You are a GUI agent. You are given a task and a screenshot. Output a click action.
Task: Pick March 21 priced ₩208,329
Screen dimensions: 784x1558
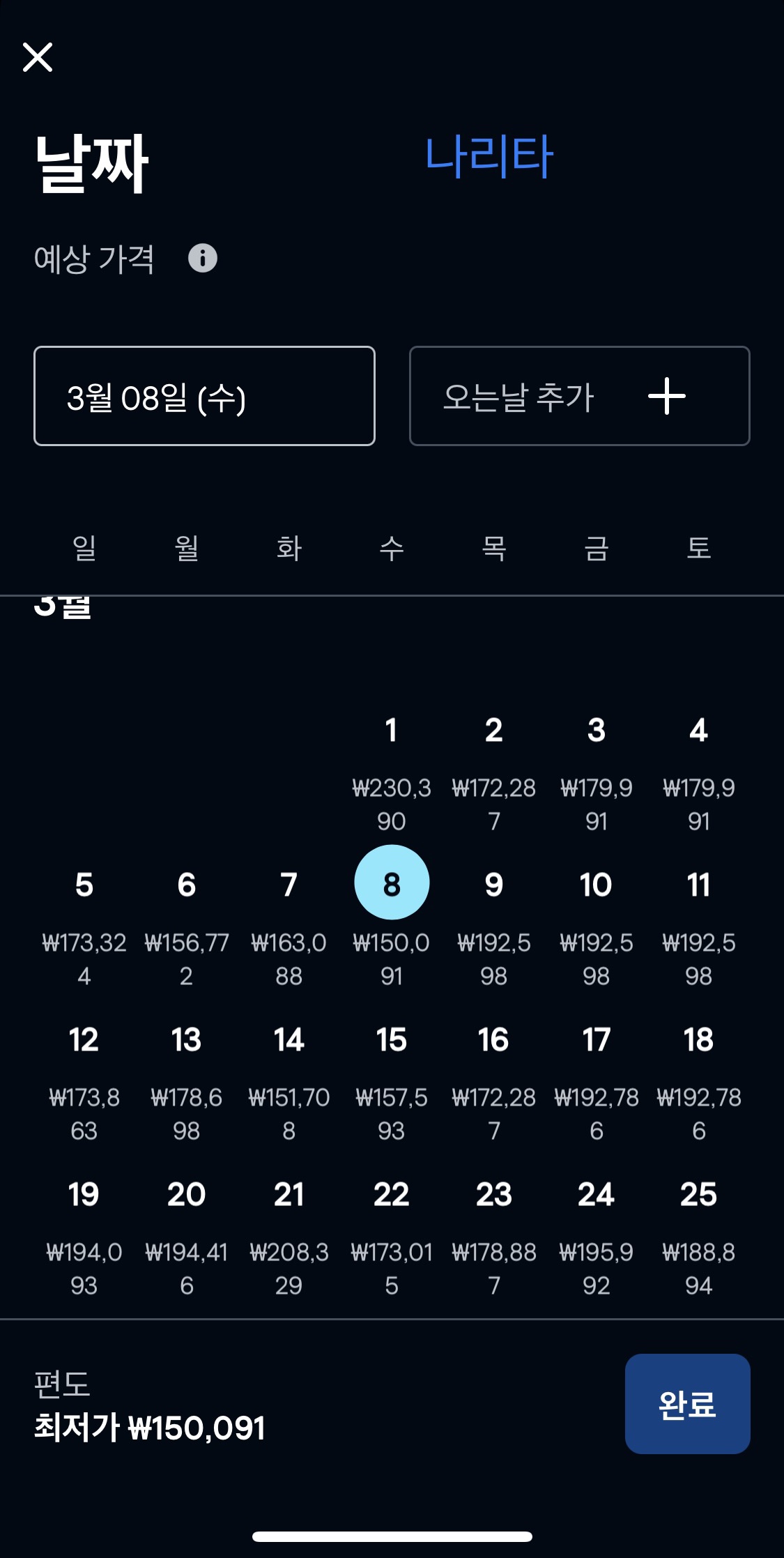pyautogui.click(x=289, y=1237)
